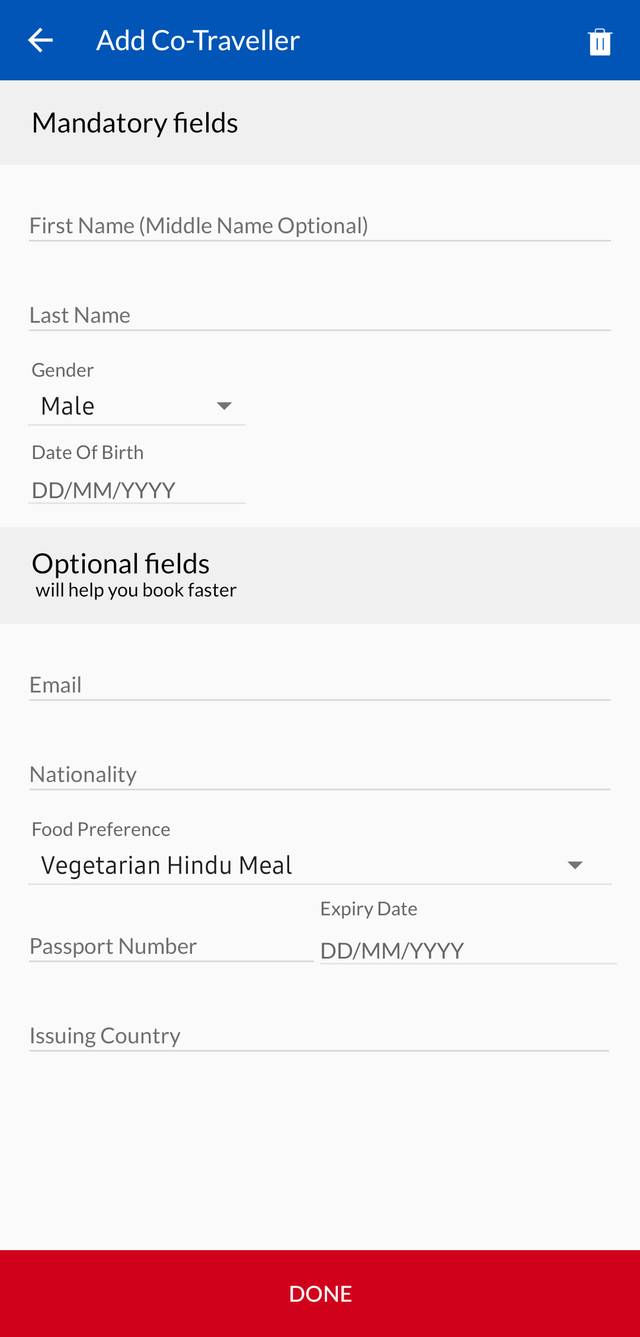This screenshot has height=1337, width=640.
Task: Save details with the DONE button
Action: [x=320, y=1293]
